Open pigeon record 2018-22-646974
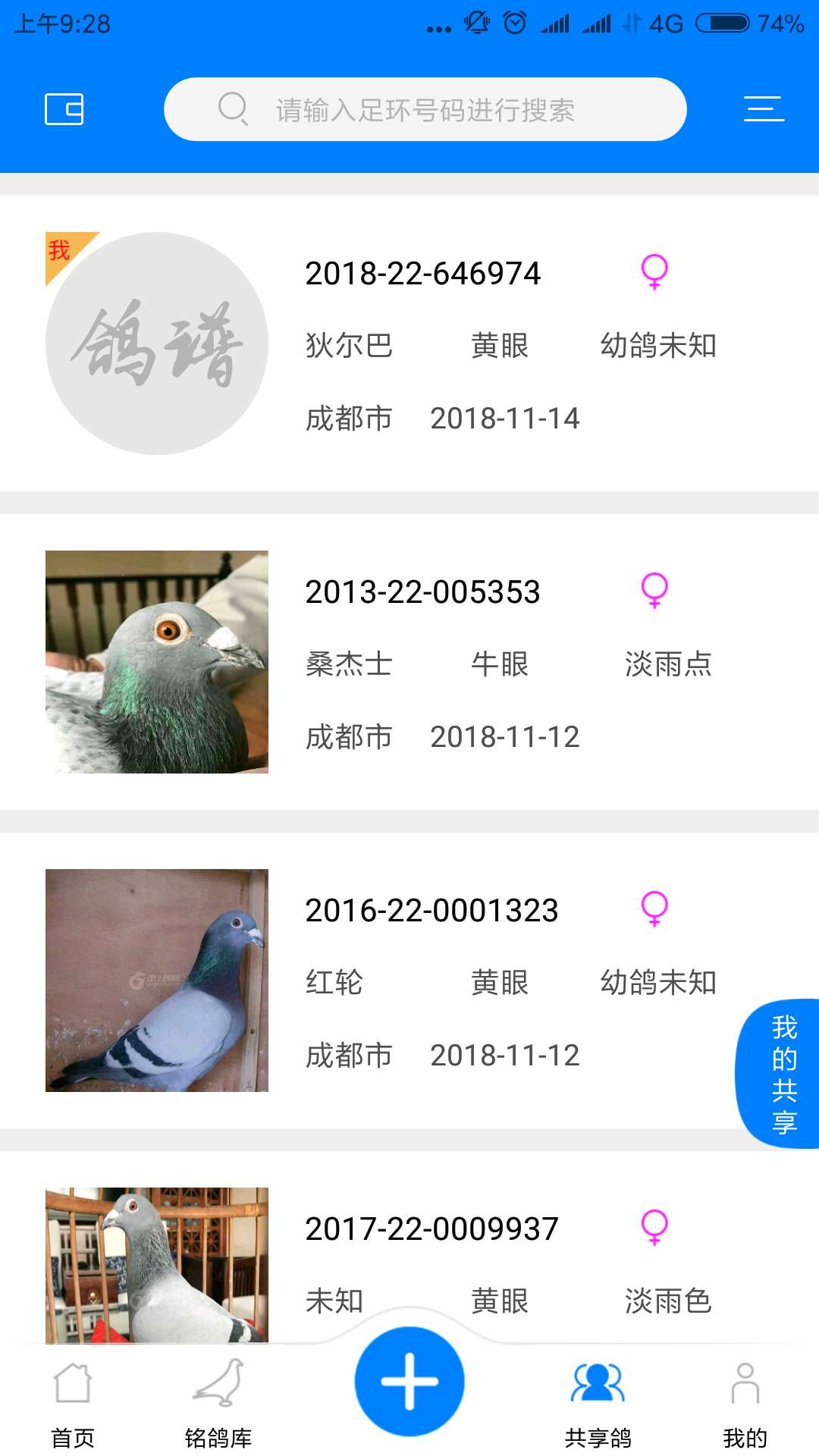Viewport: 819px width, 1456px height. tap(422, 274)
